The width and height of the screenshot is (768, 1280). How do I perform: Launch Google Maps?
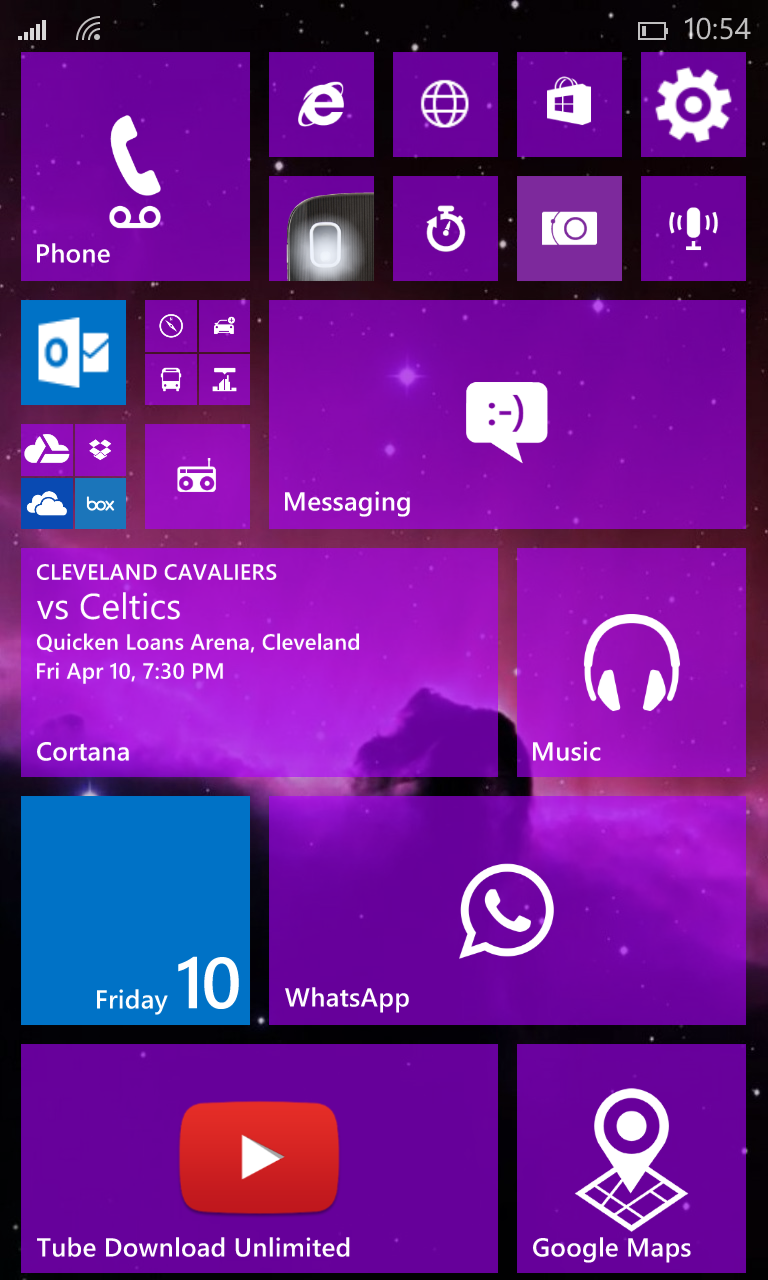631,1158
